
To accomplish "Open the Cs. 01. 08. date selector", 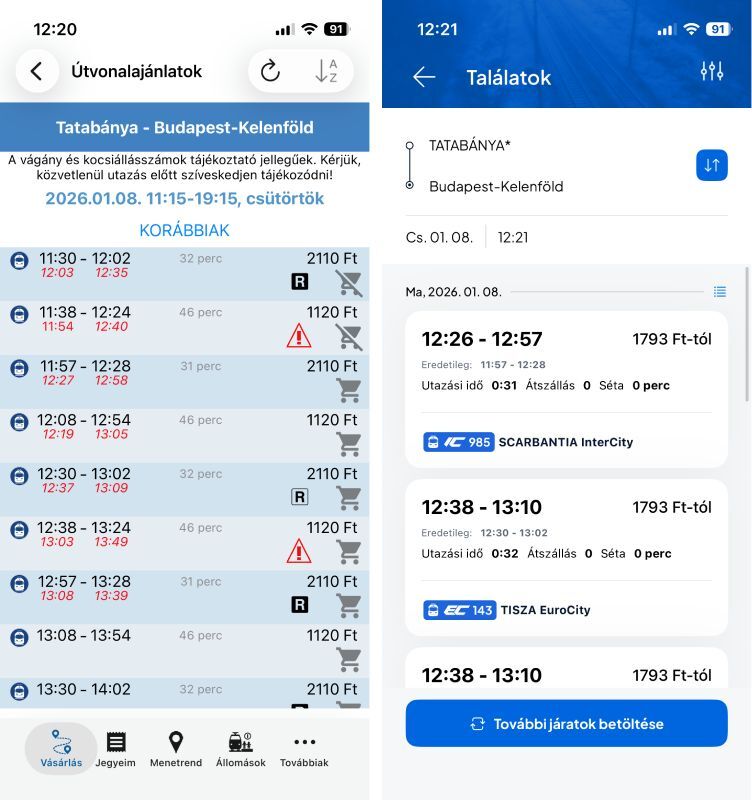I will click(x=440, y=237).
